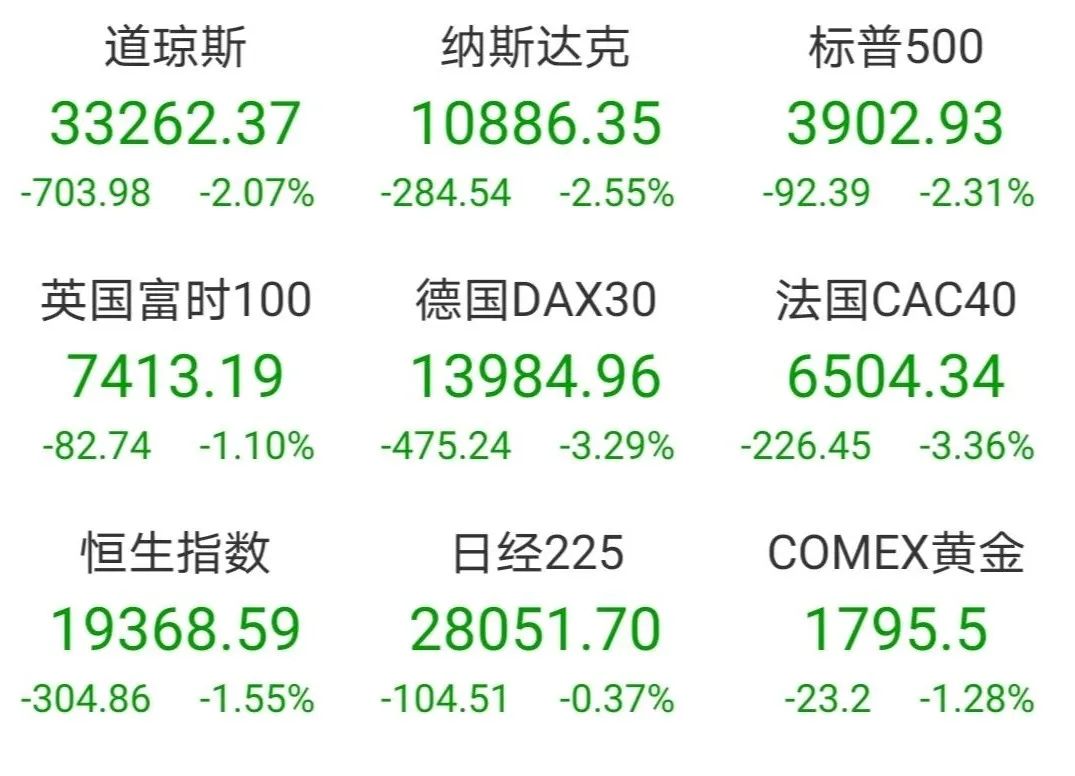Open the 英国富时100 index card
The image size is (1075, 776).
(x=175, y=376)
